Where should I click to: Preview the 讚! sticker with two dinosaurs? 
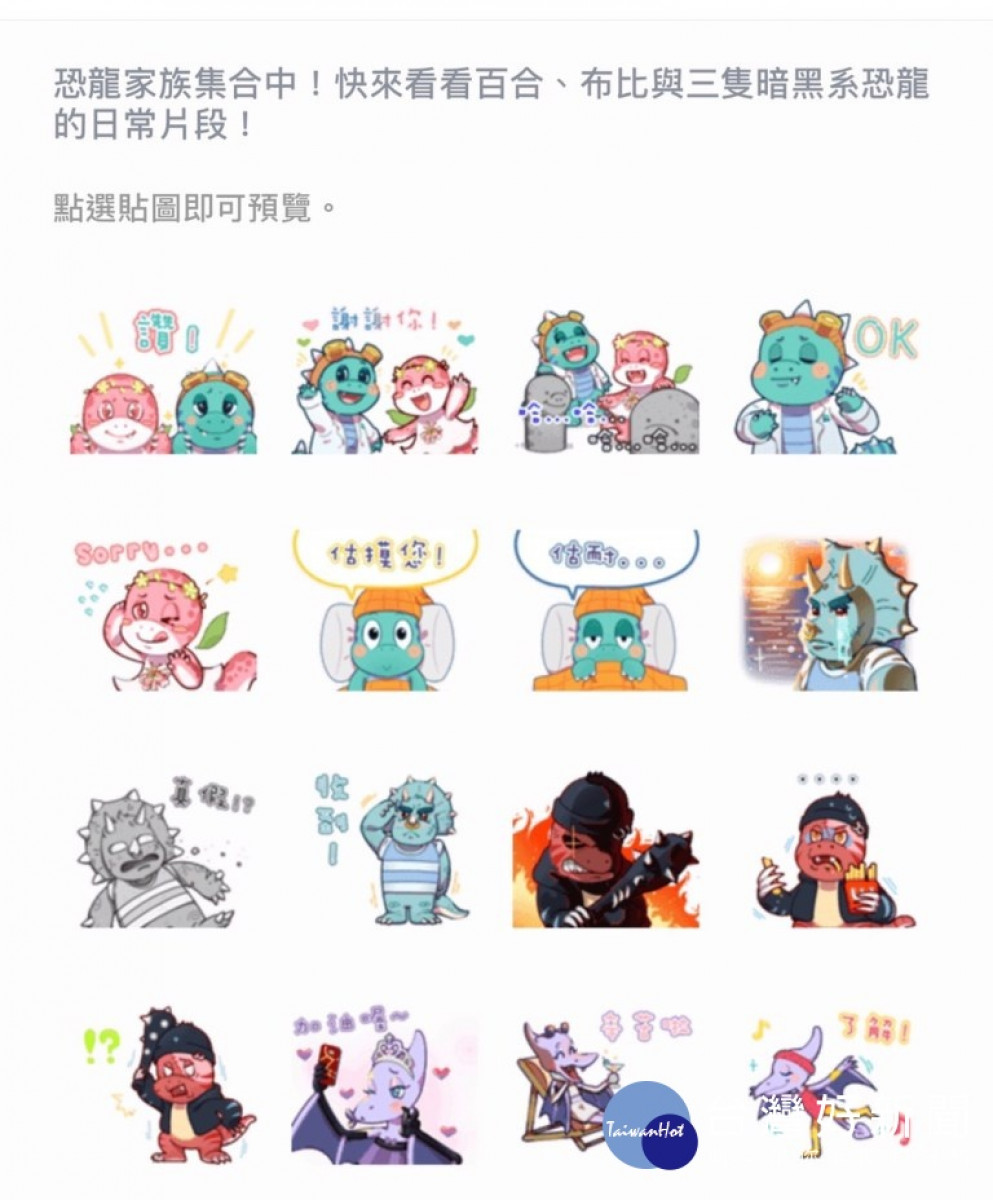coord(163,381)
